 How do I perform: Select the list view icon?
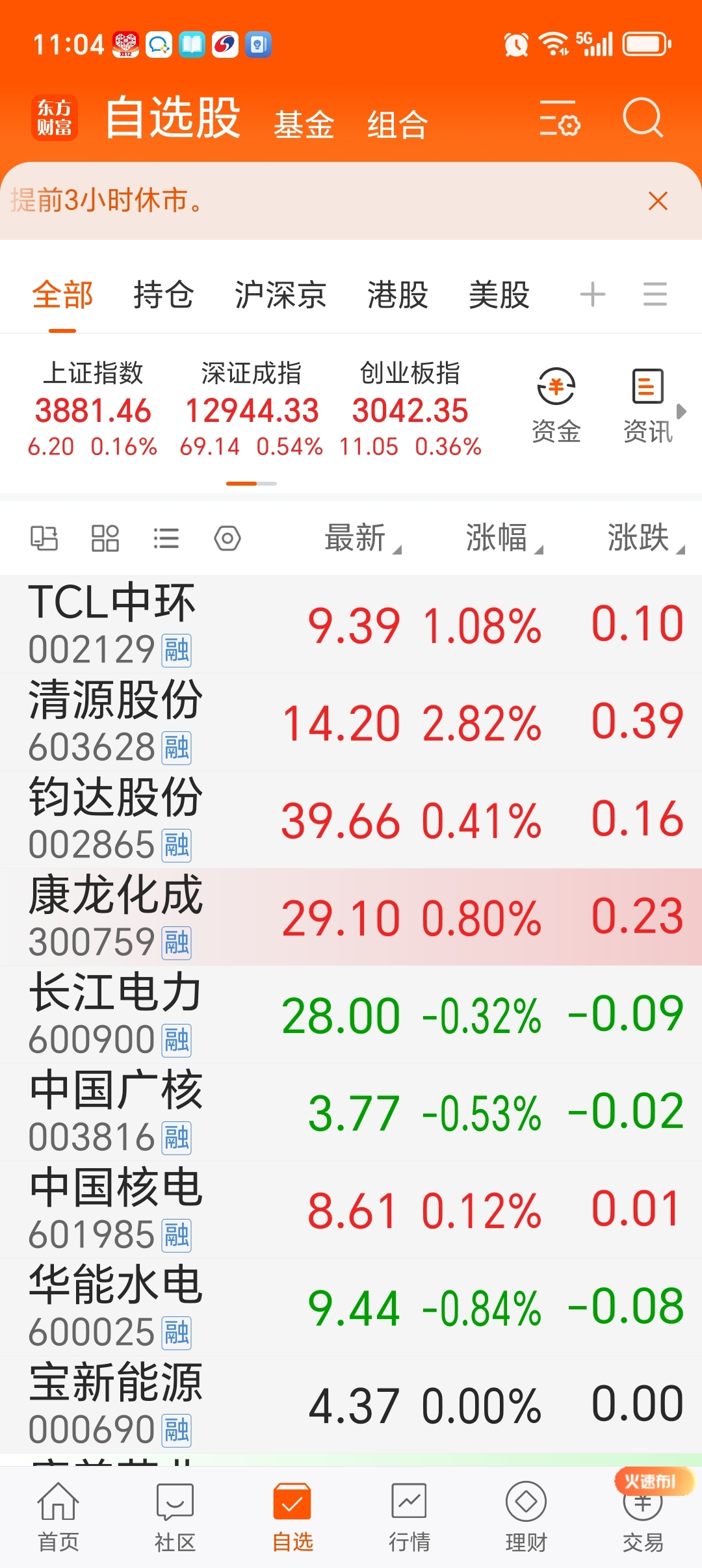(165, 538)
